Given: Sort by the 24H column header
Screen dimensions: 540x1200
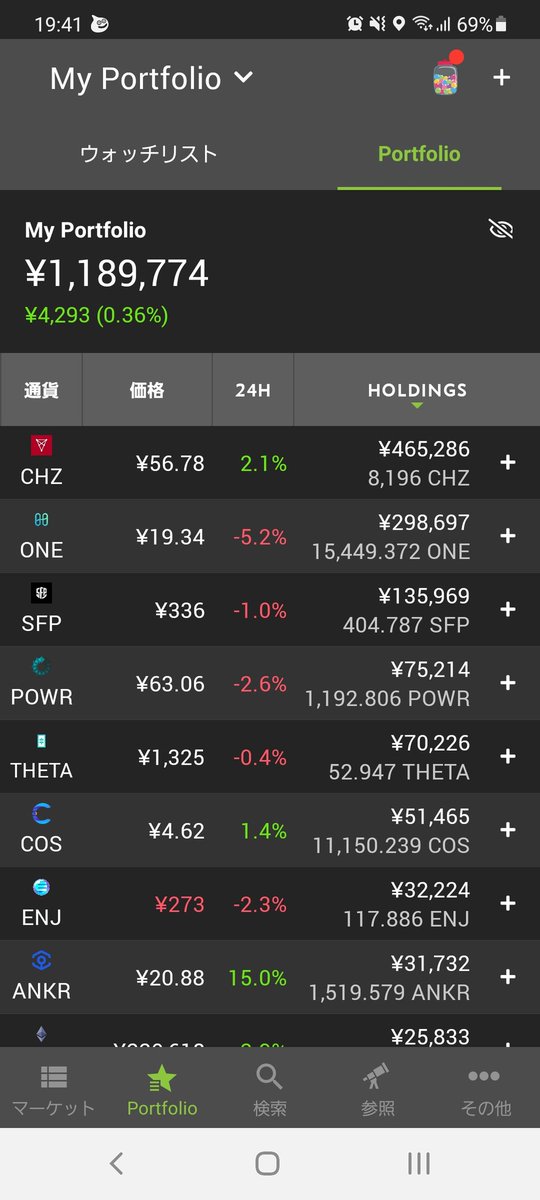Looking at the screenshot, I should (253, 390).
